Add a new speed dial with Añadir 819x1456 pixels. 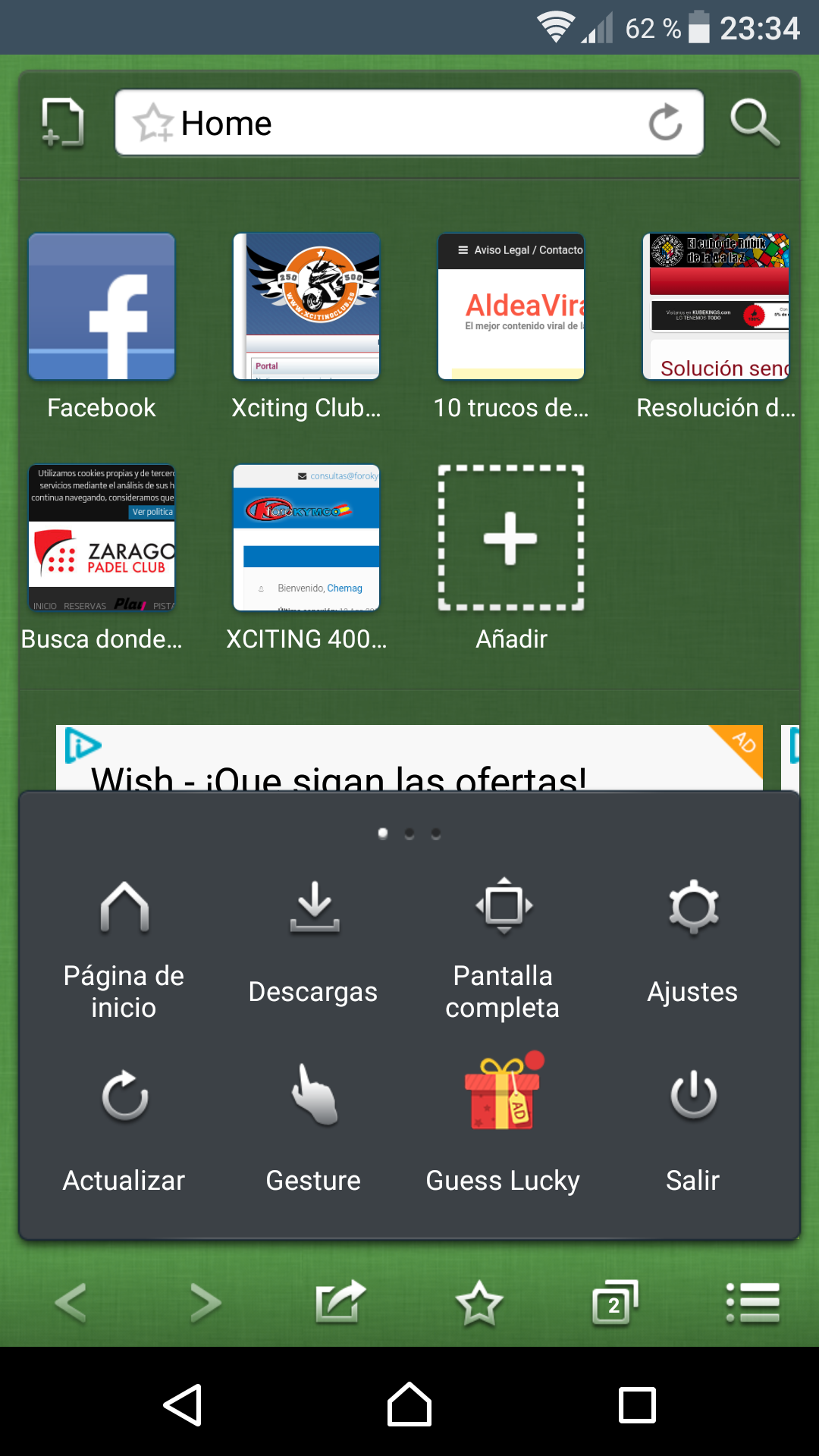coord(511,538)
